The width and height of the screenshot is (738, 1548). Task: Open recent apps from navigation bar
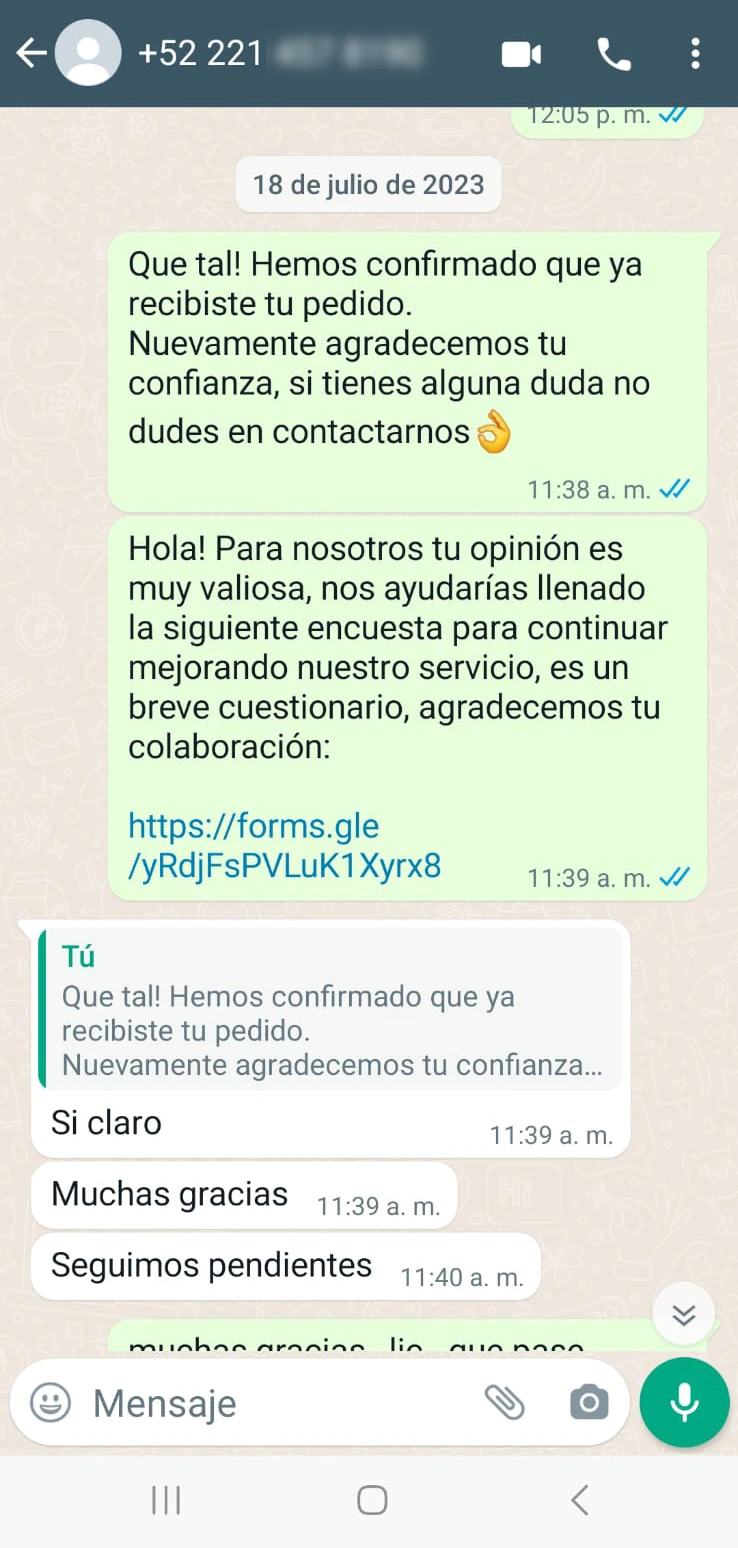click(x=165, y=1500)
